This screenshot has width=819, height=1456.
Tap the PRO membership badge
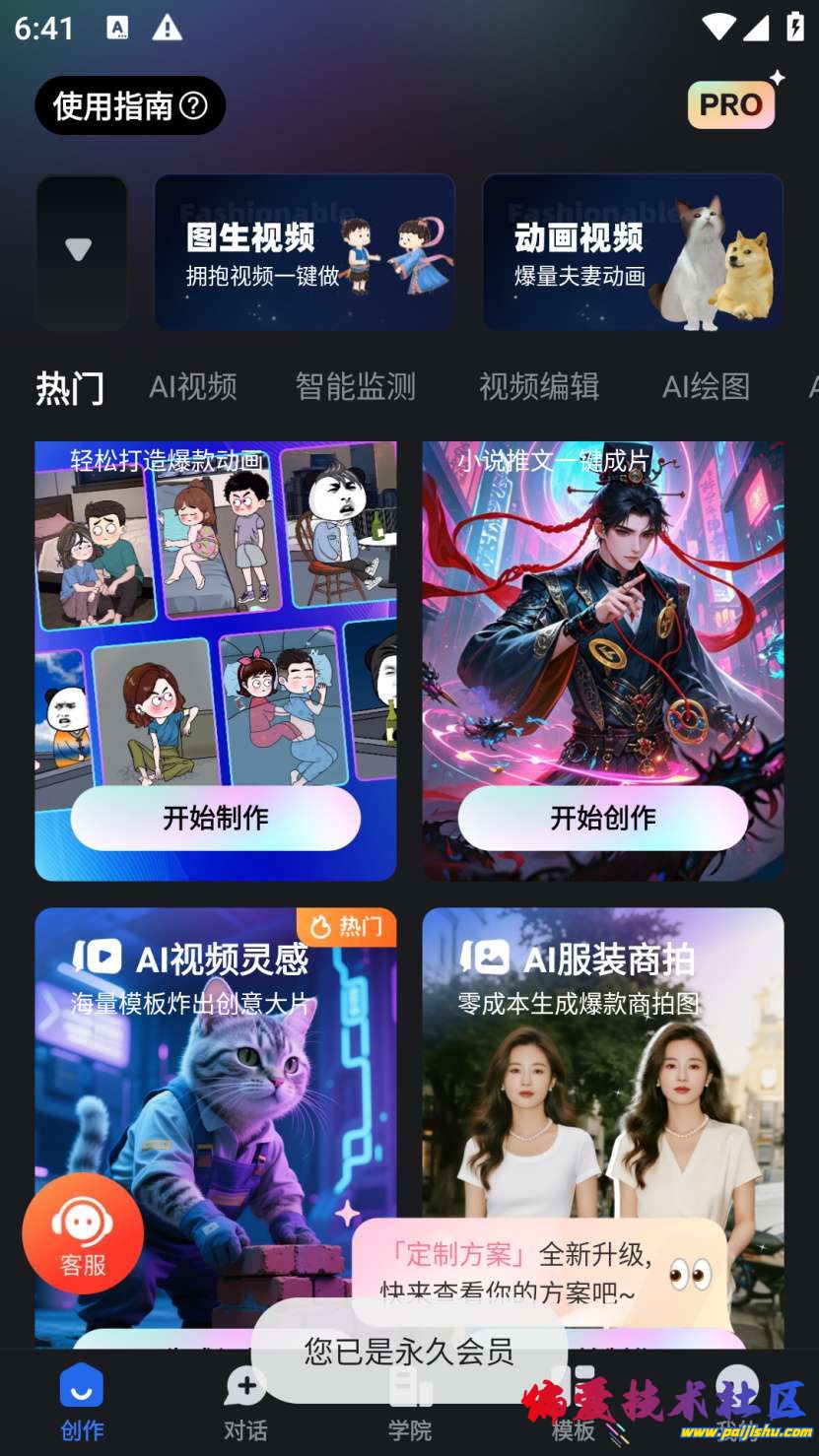tap(731, 104)
